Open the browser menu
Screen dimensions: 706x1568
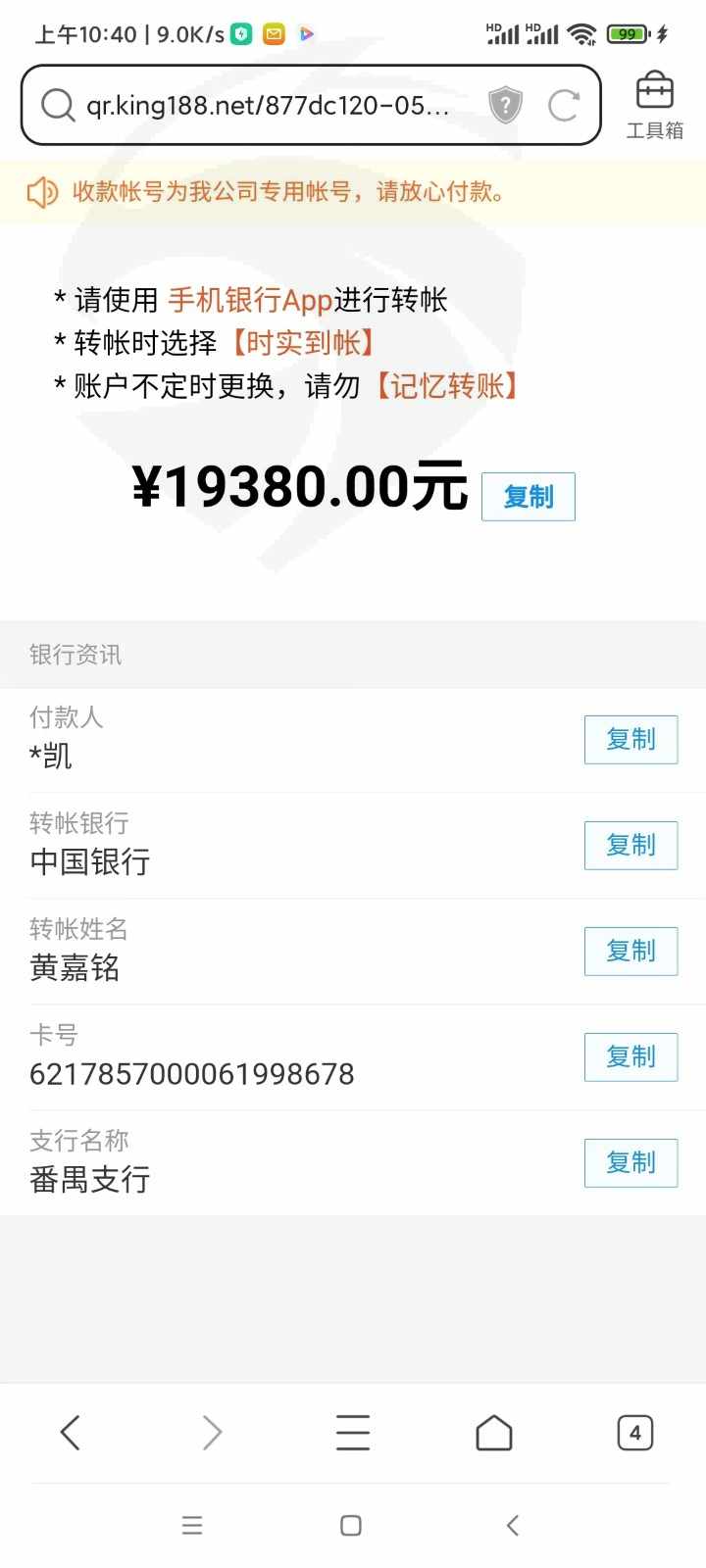pos(353,1433)
